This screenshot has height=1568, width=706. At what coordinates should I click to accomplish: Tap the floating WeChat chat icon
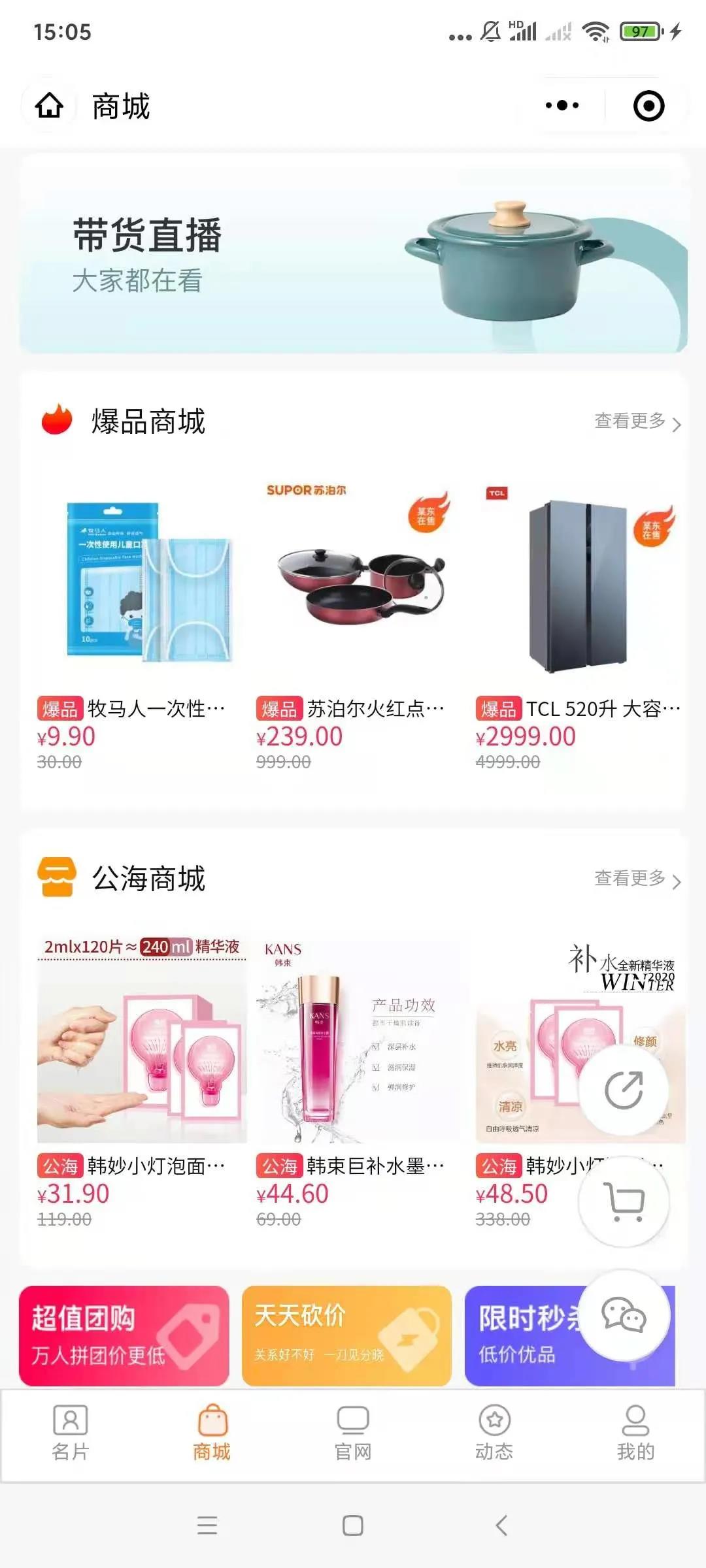pos(626,1313)
